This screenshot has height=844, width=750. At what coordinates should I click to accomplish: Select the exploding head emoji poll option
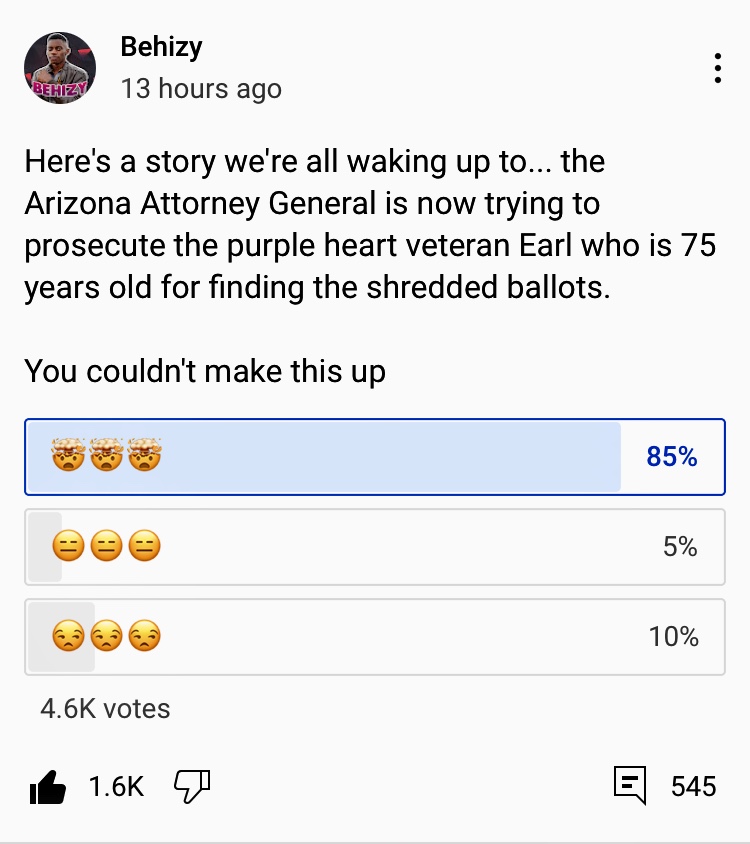click(375, 457)
